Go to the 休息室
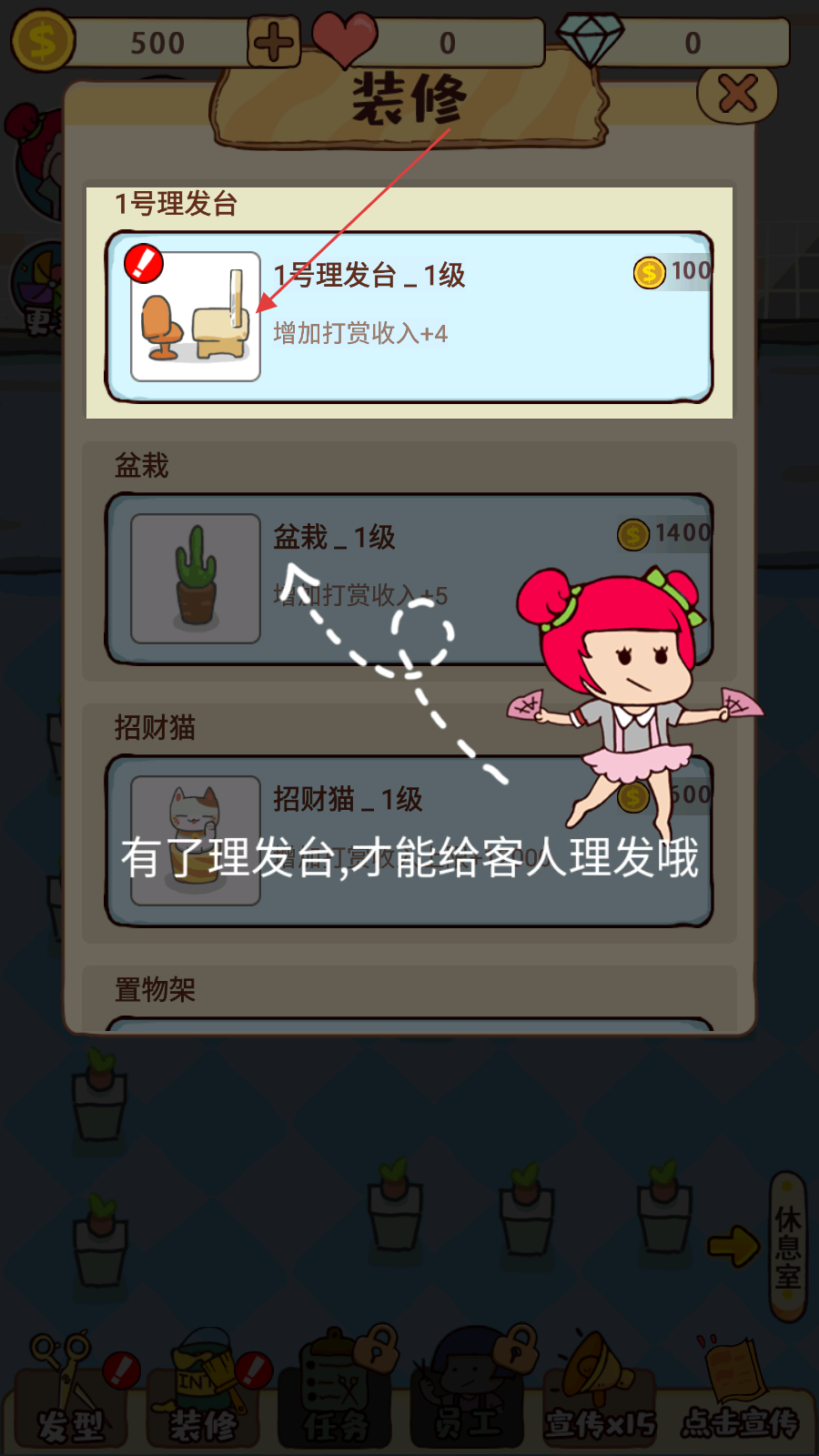Screen dimensions: 819x1456 pos(788,1247)
